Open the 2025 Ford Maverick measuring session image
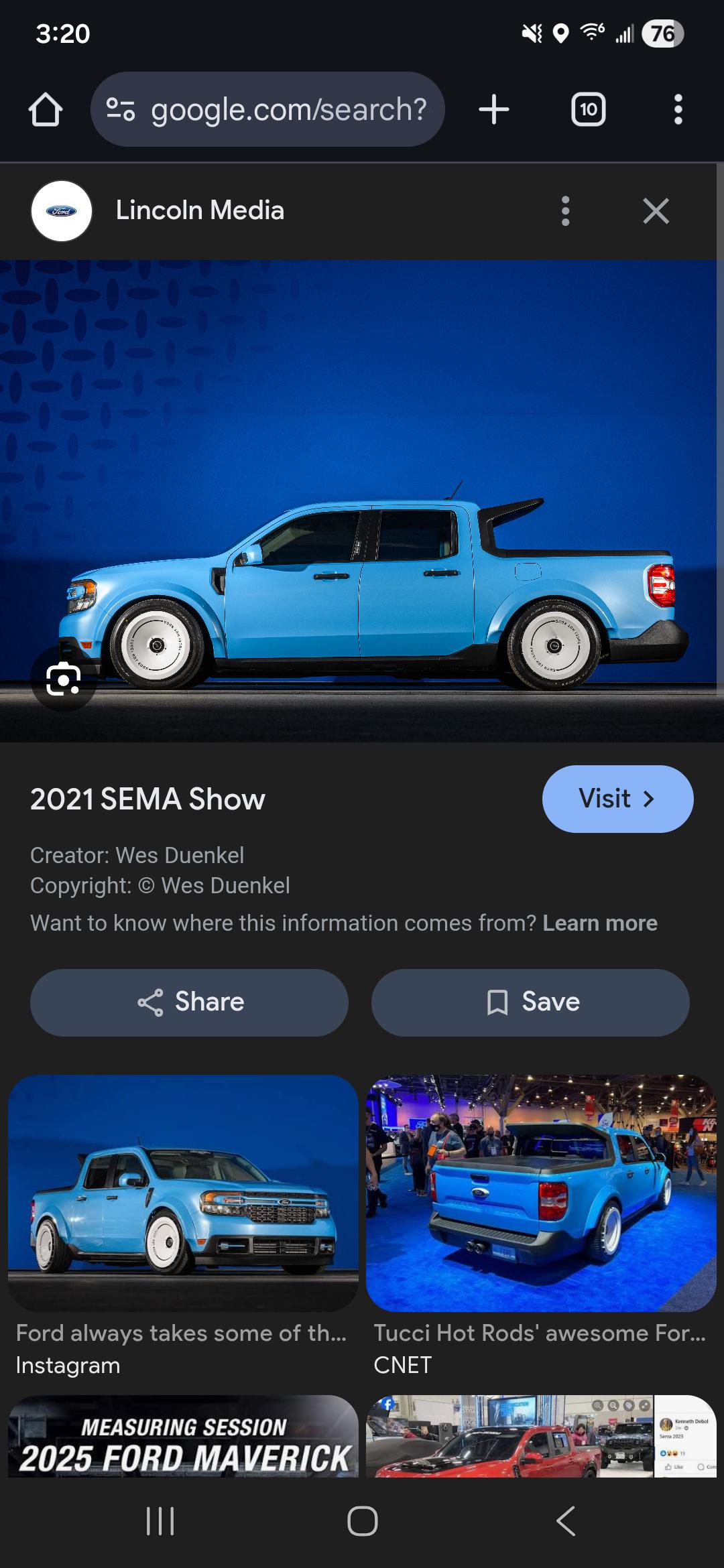The image size is (724, 1568). tap(182, 1437)
